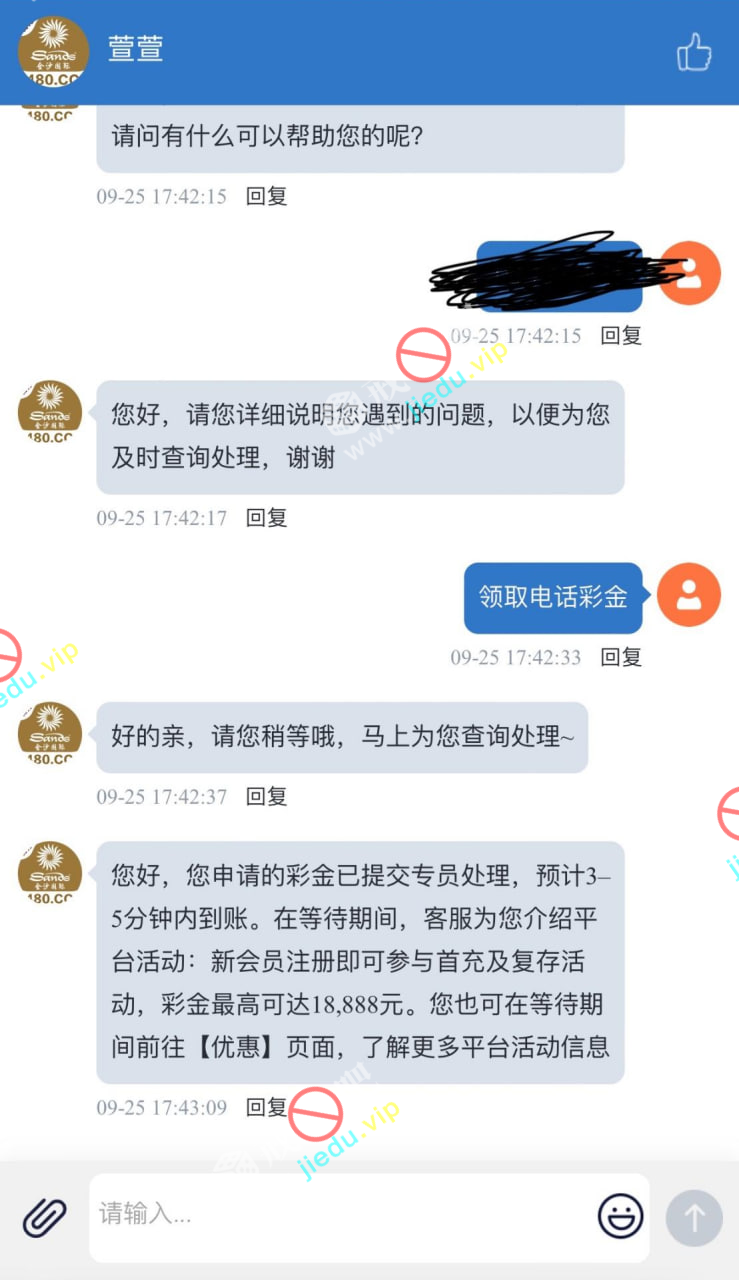Focus the 请输入 message field
739x1280 pixels.
coord(340,1216)
